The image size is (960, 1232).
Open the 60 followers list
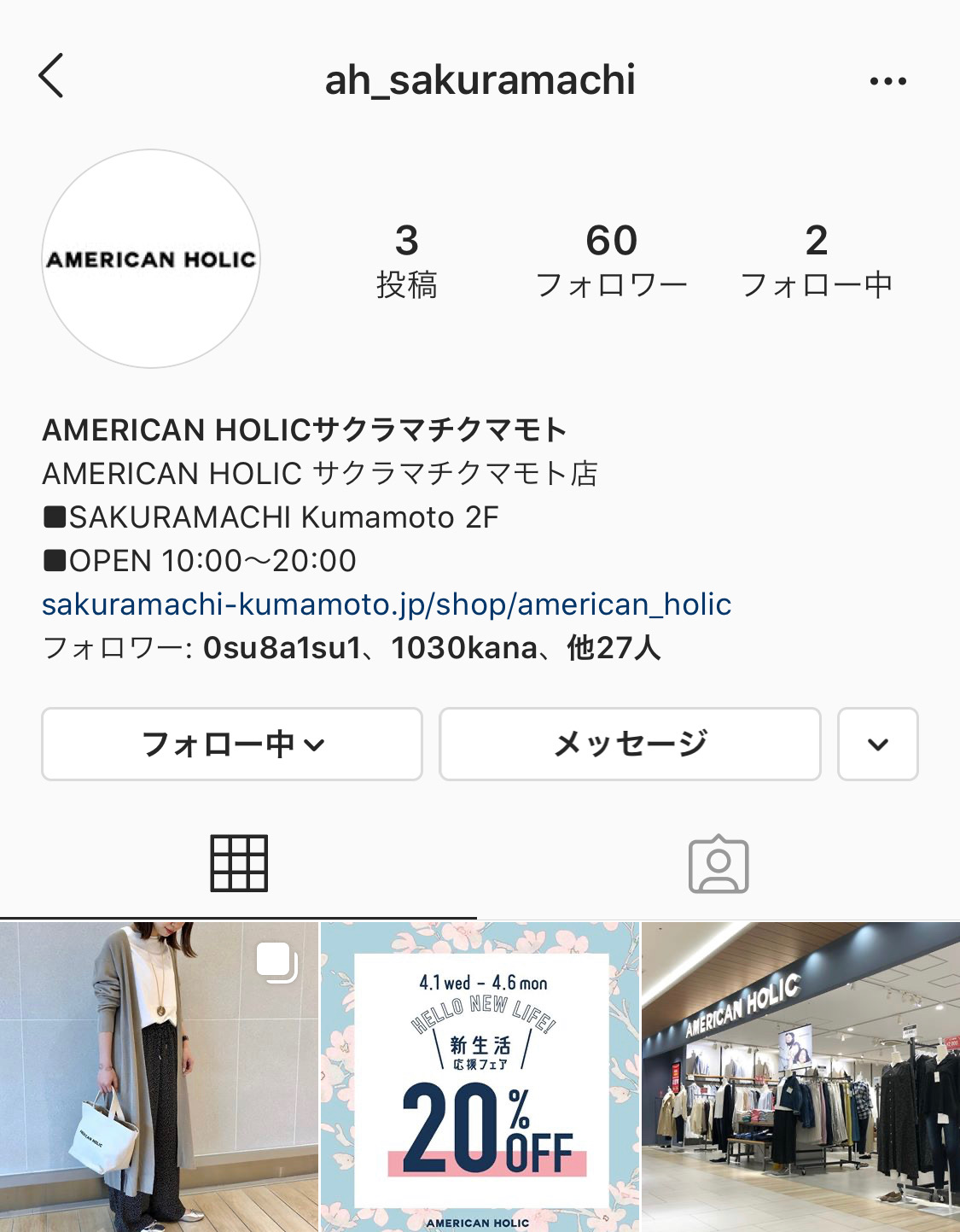point(611,260)
